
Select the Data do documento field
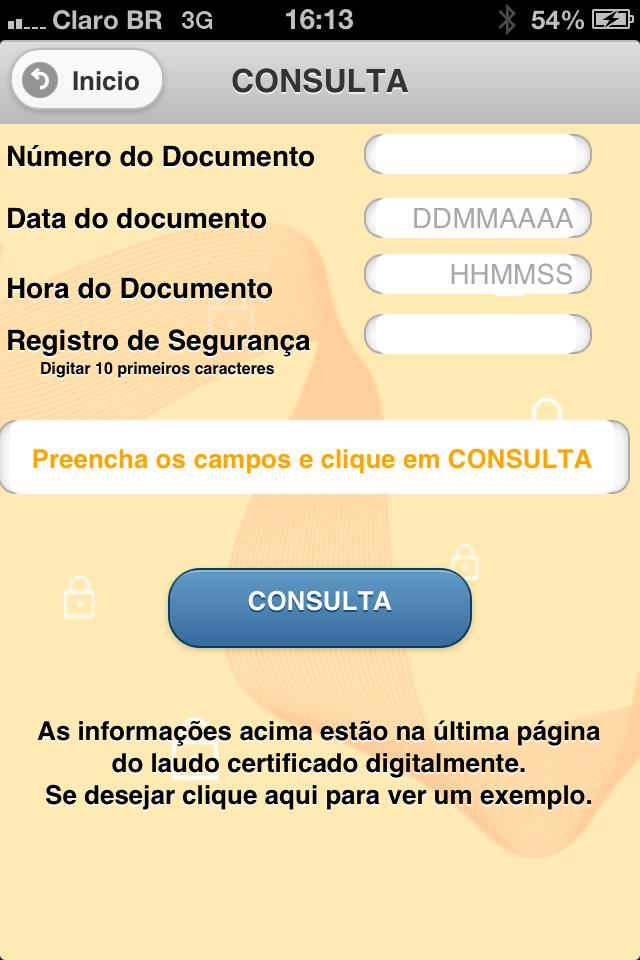click(x=478, y=218)
